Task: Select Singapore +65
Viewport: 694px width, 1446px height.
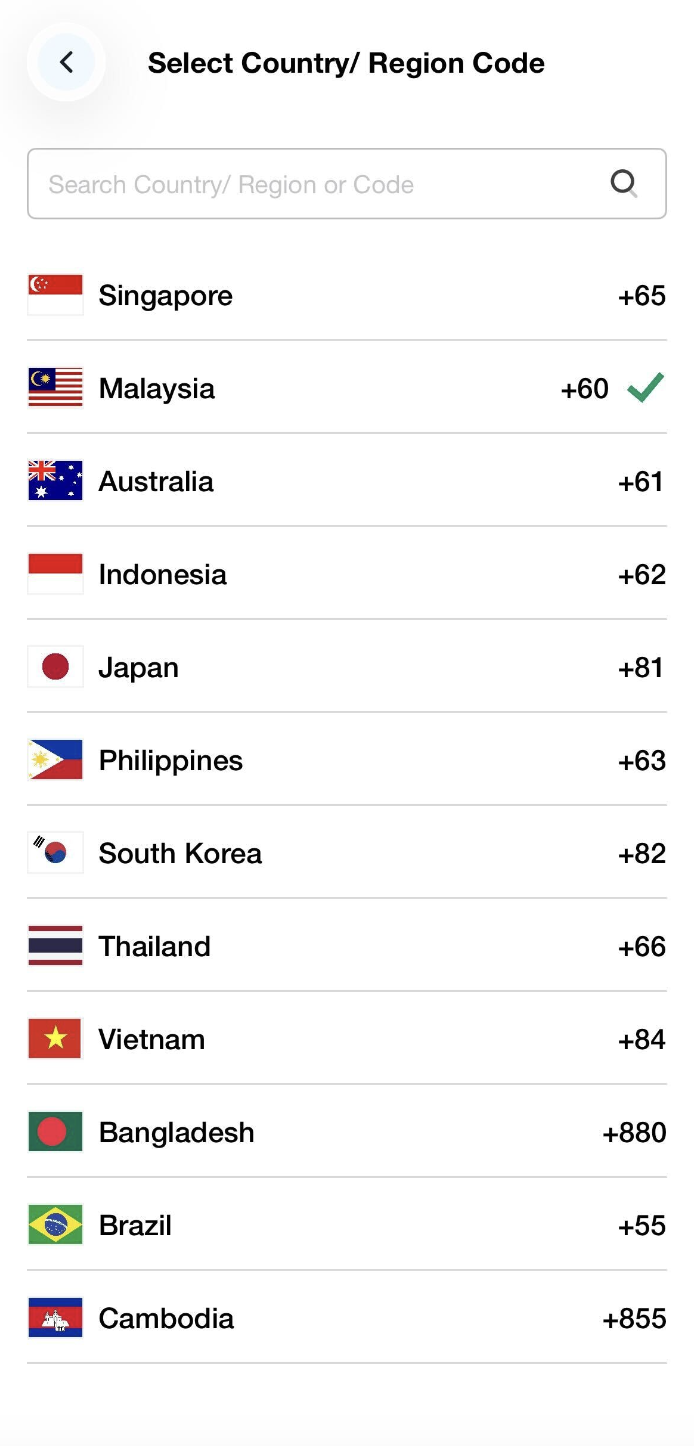Action: click(x=346, y=295)
